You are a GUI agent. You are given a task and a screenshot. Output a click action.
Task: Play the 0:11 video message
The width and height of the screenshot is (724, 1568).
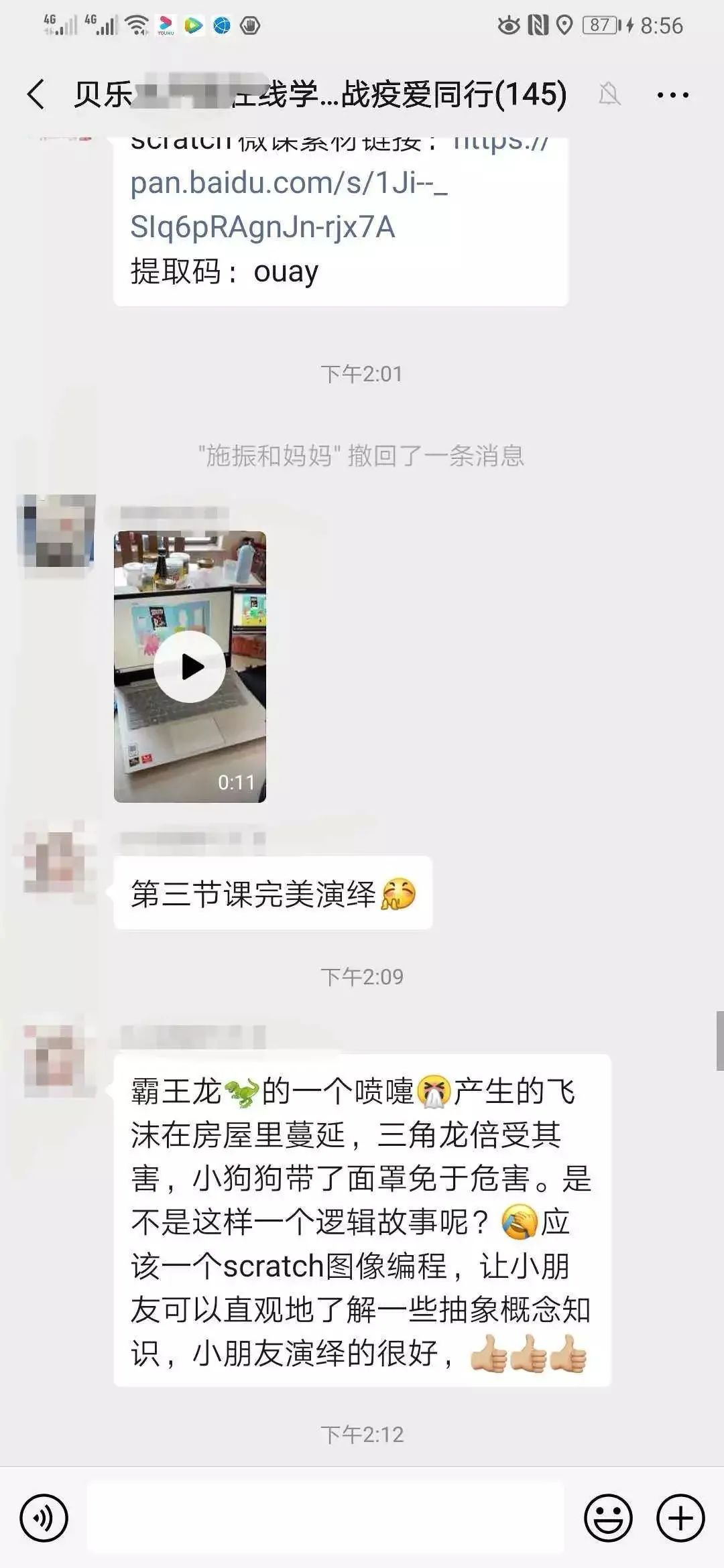click(x=190, y=667)
